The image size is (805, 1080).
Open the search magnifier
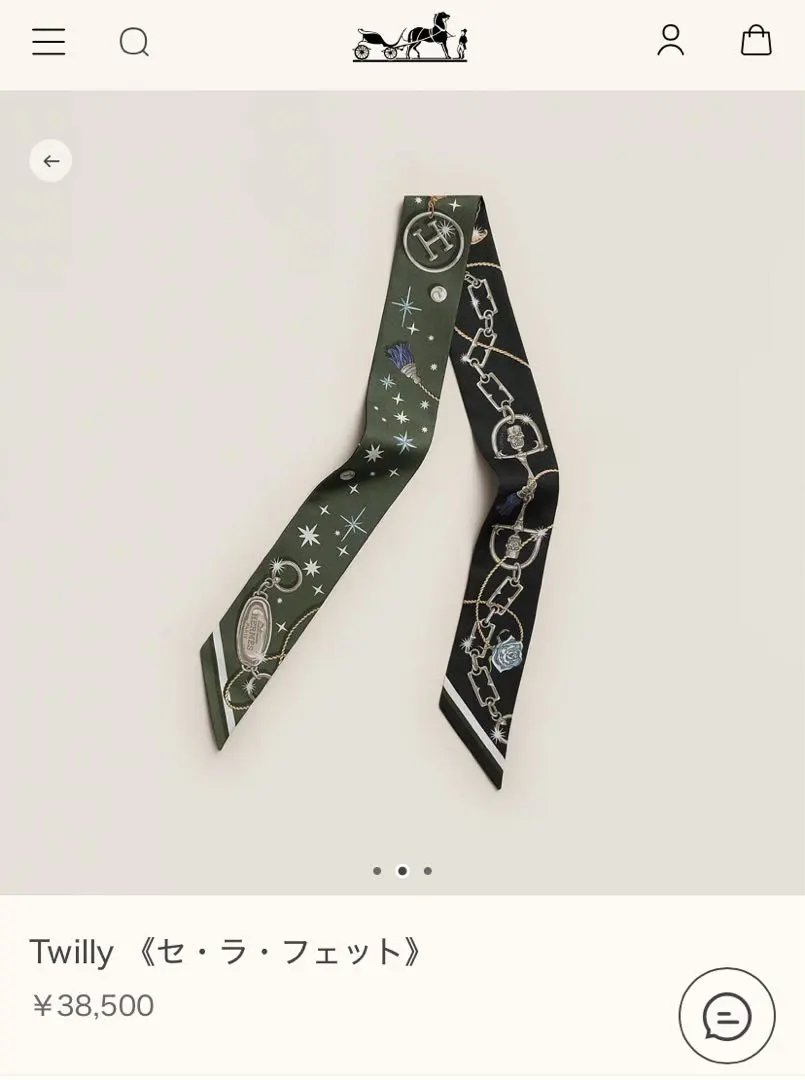coord(134,42)
